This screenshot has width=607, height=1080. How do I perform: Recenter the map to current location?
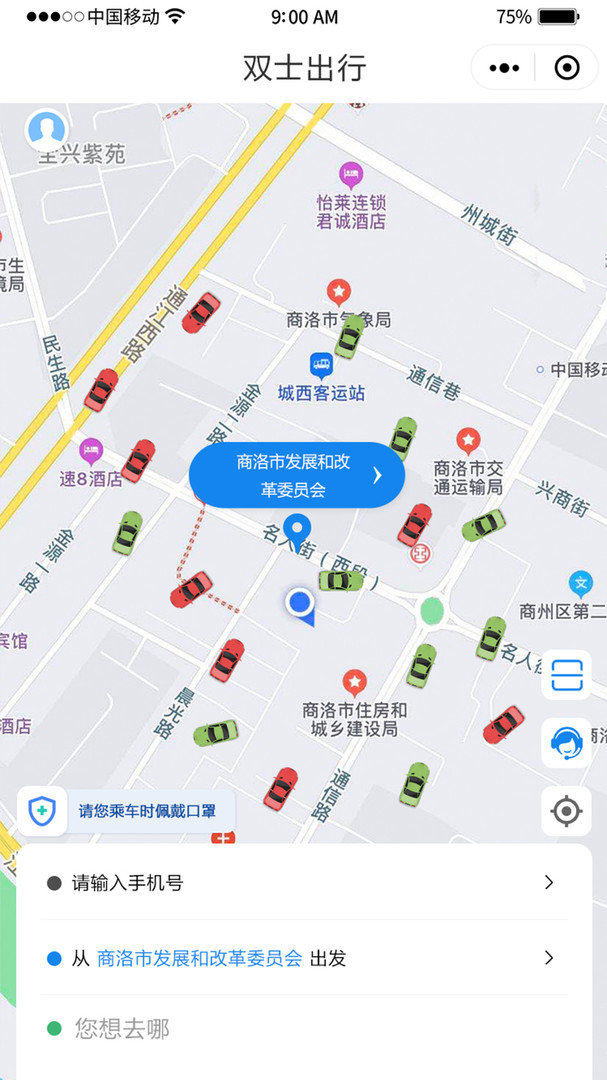click(566, 811)
